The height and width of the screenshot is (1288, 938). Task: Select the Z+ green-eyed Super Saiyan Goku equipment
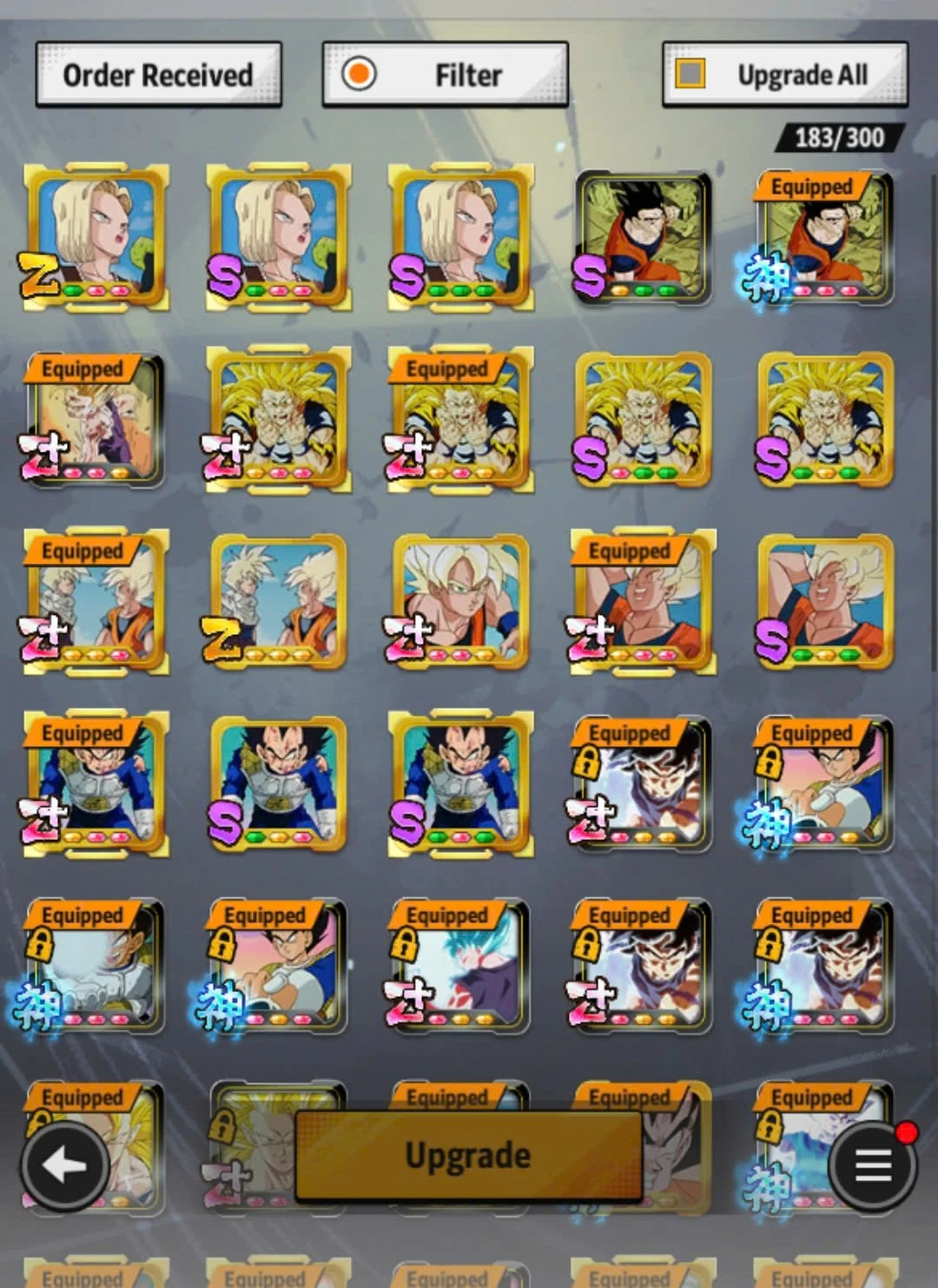[460, 601]
